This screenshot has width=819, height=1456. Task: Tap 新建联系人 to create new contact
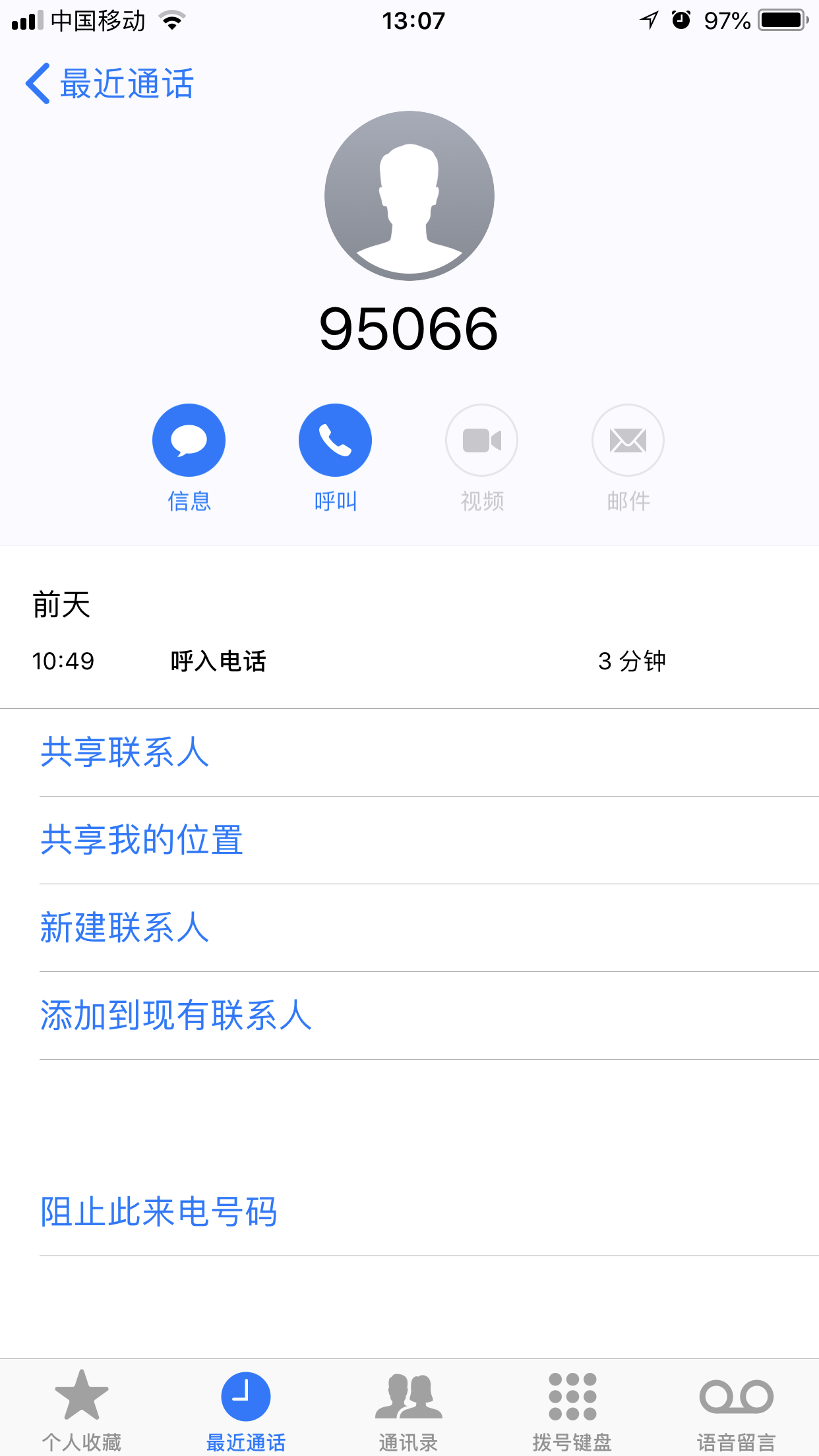click(125, 928)
